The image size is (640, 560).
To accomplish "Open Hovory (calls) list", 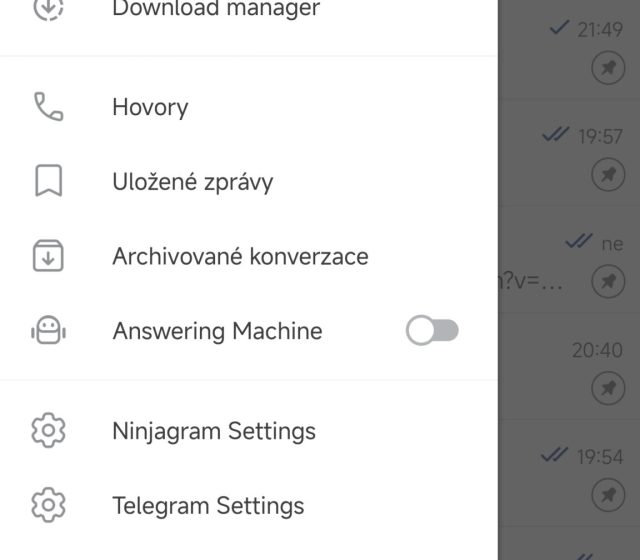I will [150, 108].
